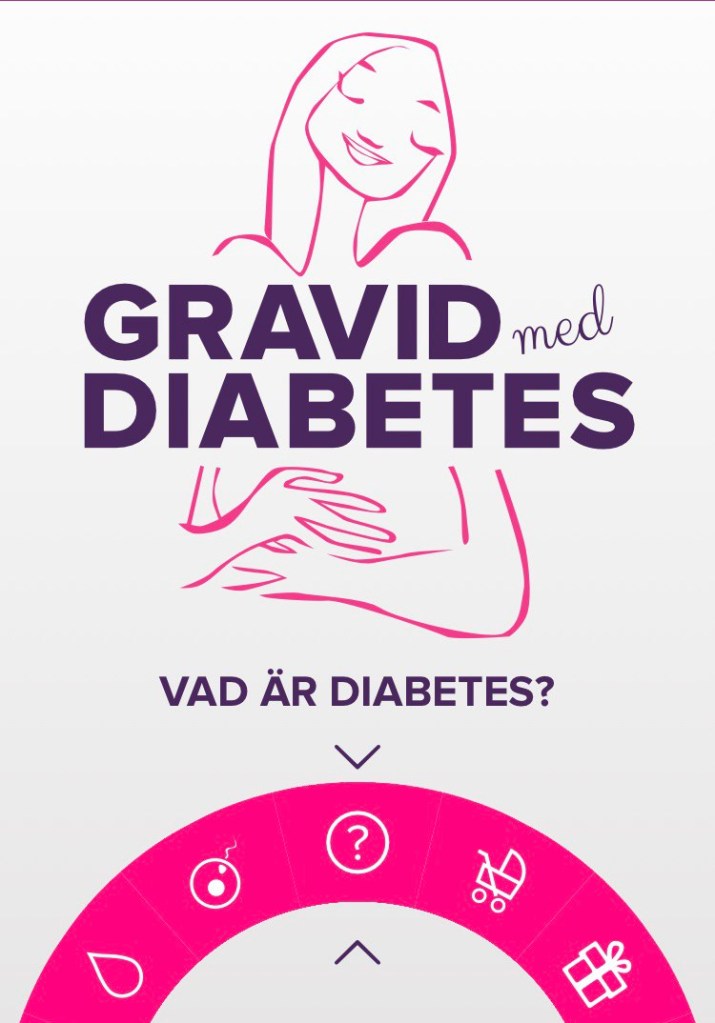Tap the down chevron under Vad är diabetes?
This screenshot has width=715, height=1023.
pos(357,757)
